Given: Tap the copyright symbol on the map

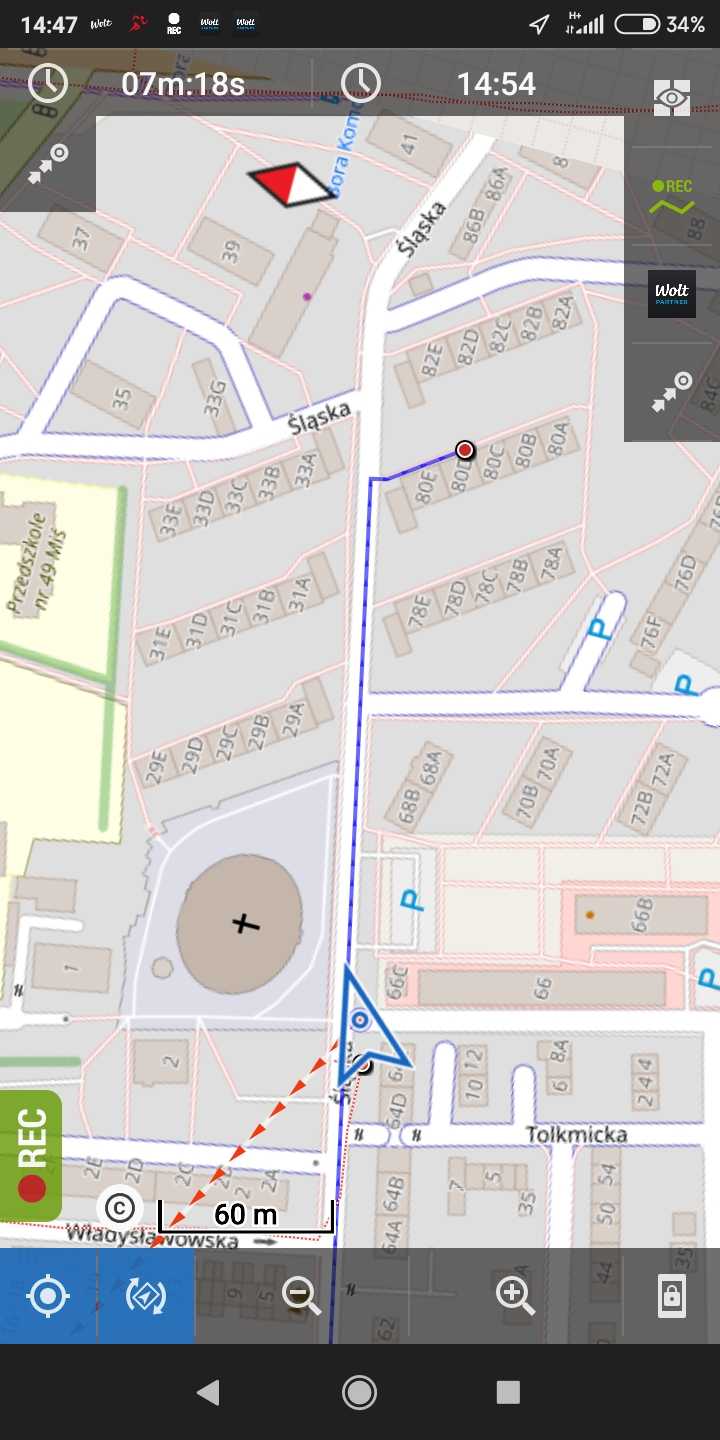Looking at the screenshot, I should click(120, 1208).
